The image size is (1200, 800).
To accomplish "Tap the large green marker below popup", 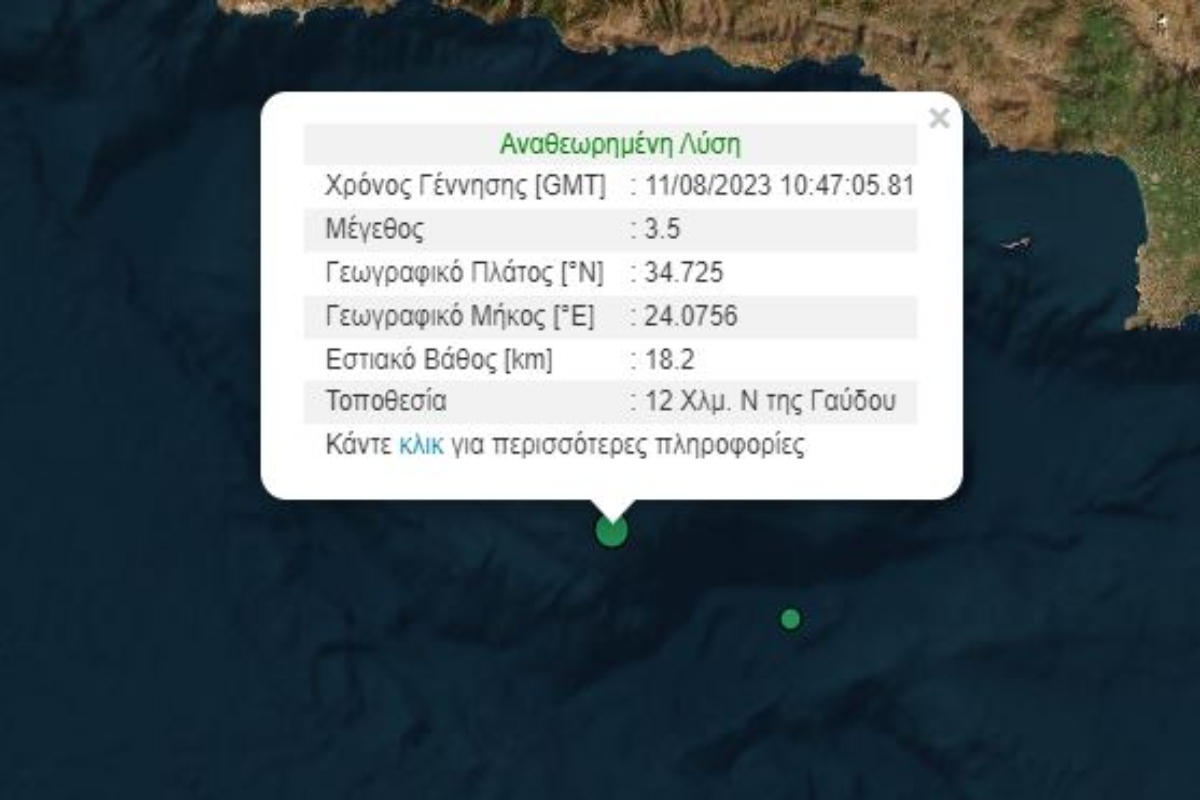I will point(612,531).
